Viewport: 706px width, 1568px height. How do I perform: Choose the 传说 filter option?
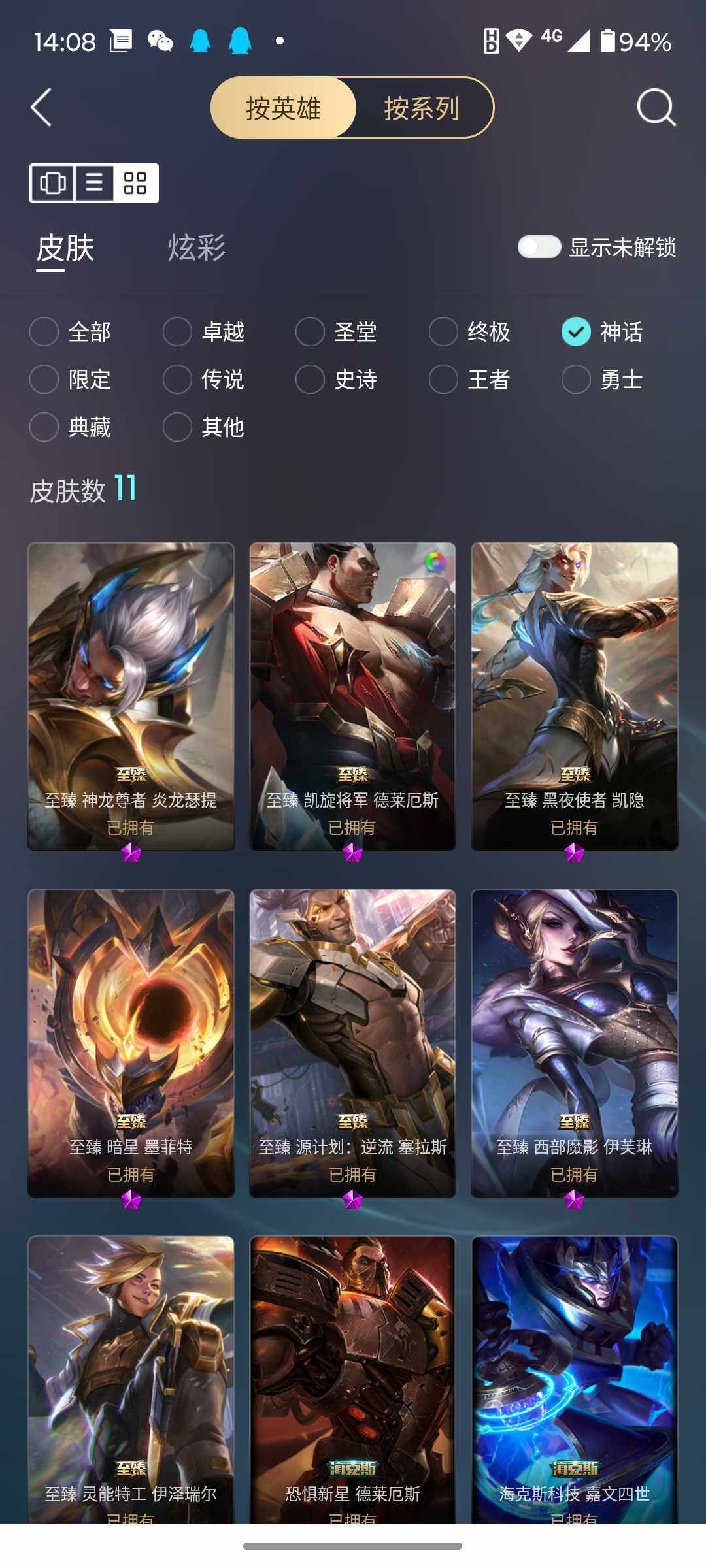coord(177,380)
